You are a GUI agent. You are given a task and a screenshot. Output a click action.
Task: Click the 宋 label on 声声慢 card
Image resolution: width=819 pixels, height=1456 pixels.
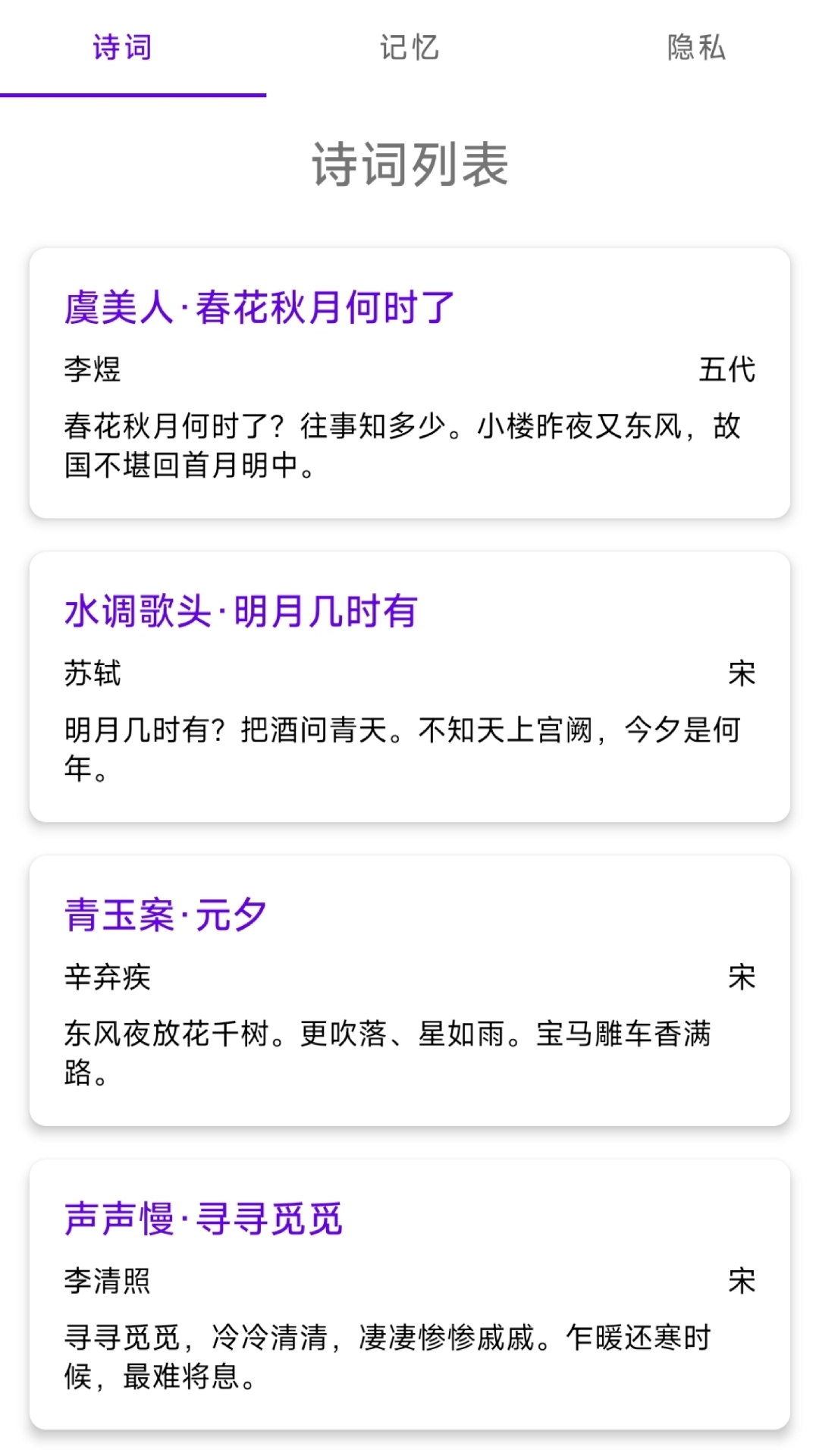point(743,1281)
